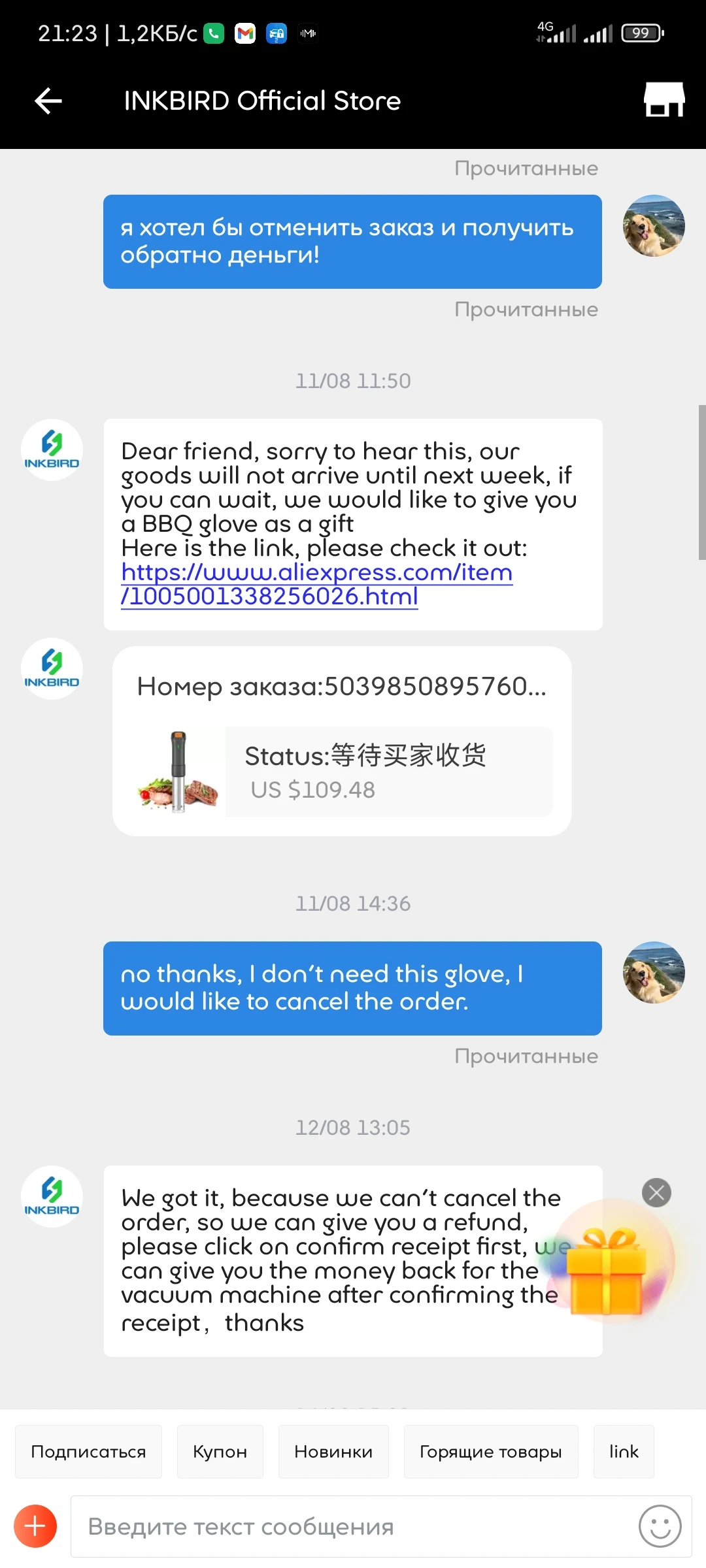Image resolution: width=706 pixels, height=1568 pixels.
Task: Show Новинки from the store
Action: 333,1452
